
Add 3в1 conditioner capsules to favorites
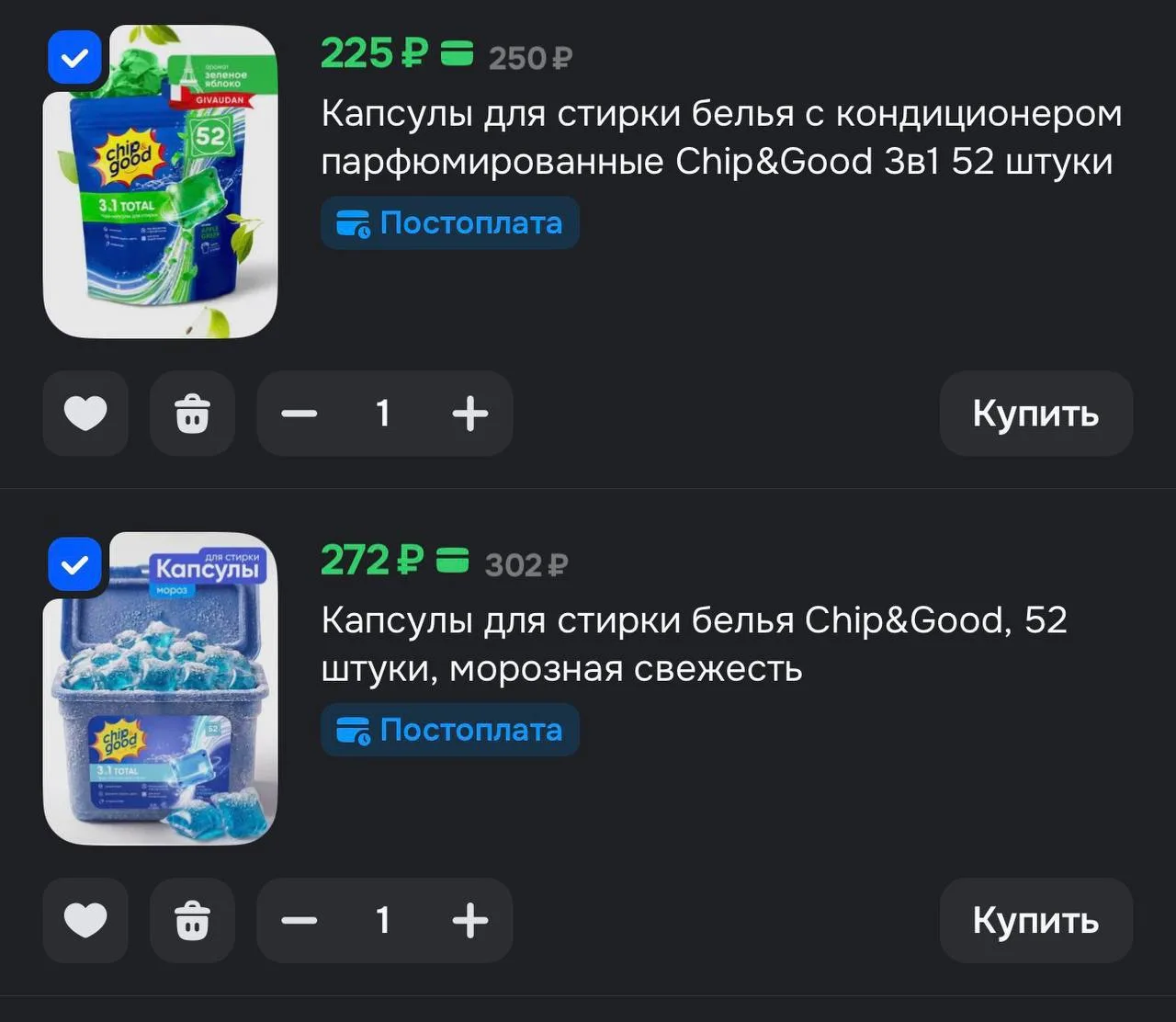coord(85,414)
